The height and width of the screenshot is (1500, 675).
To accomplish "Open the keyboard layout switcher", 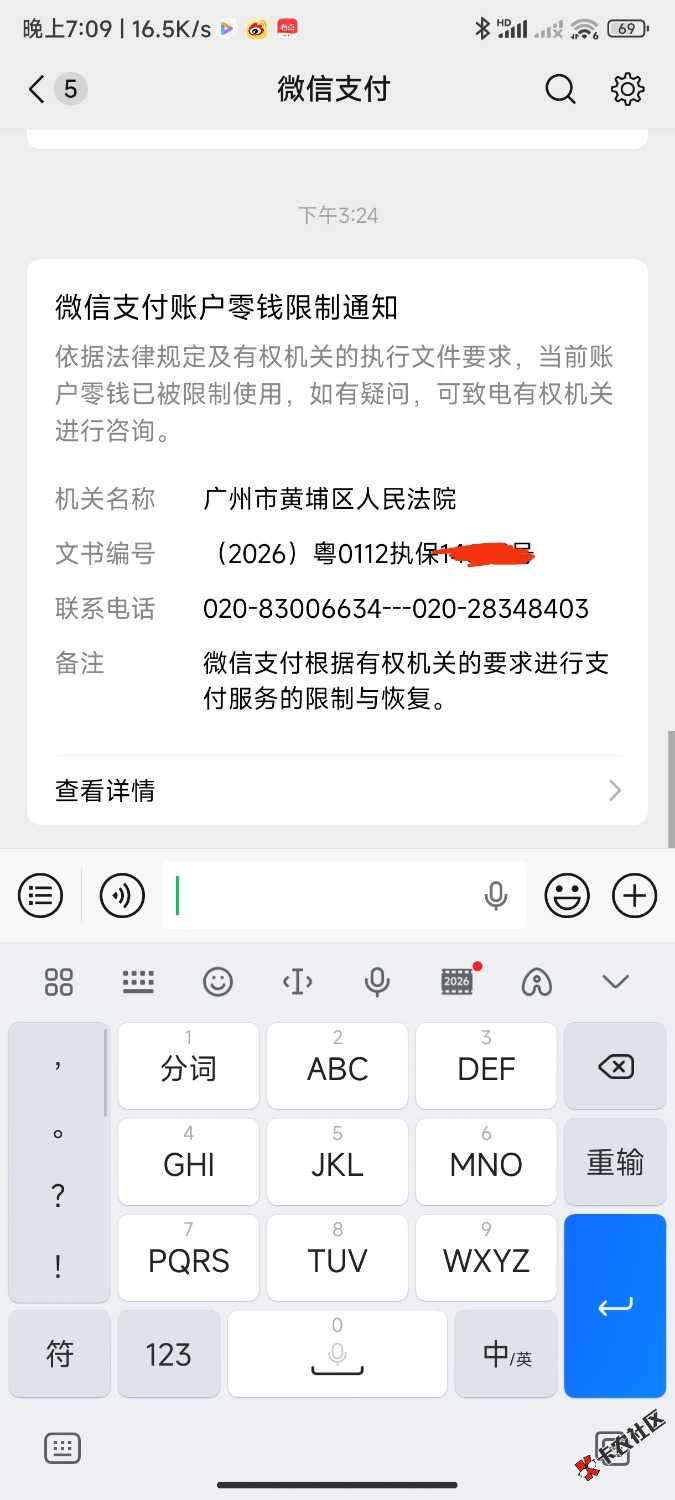I will click(138, 982).
